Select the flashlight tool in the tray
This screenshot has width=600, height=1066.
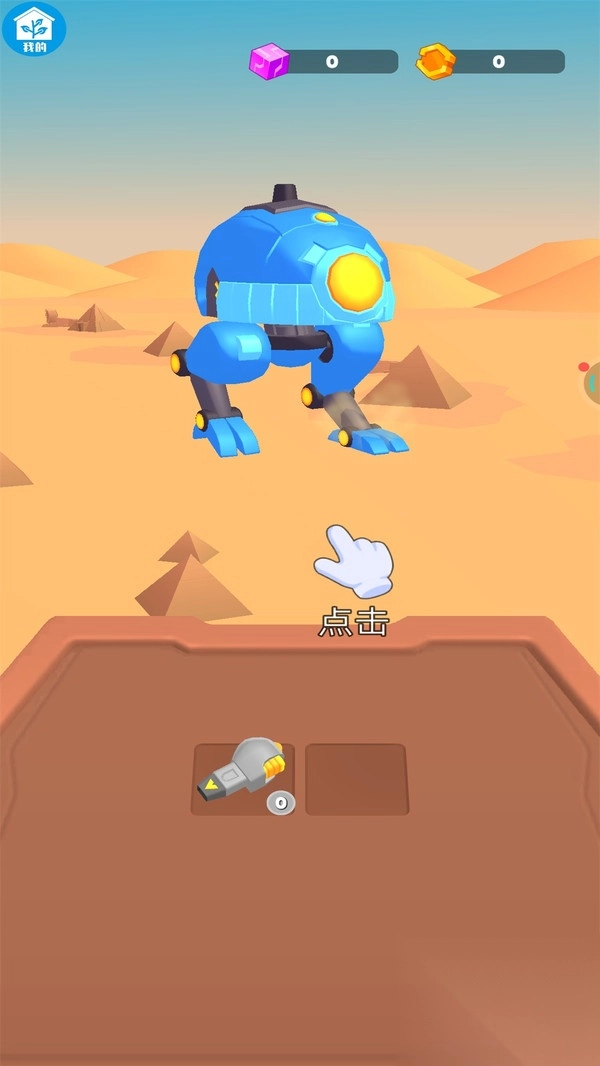(241, 776)
